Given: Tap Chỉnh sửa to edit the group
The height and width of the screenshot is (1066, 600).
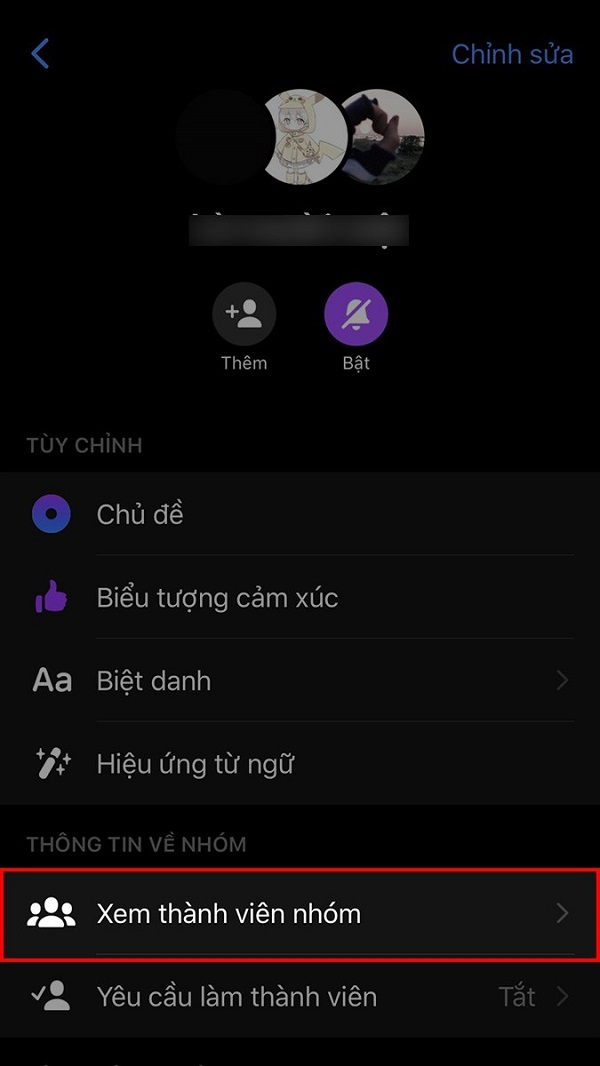Looking at the screenshot, I should tap(512, 54).
